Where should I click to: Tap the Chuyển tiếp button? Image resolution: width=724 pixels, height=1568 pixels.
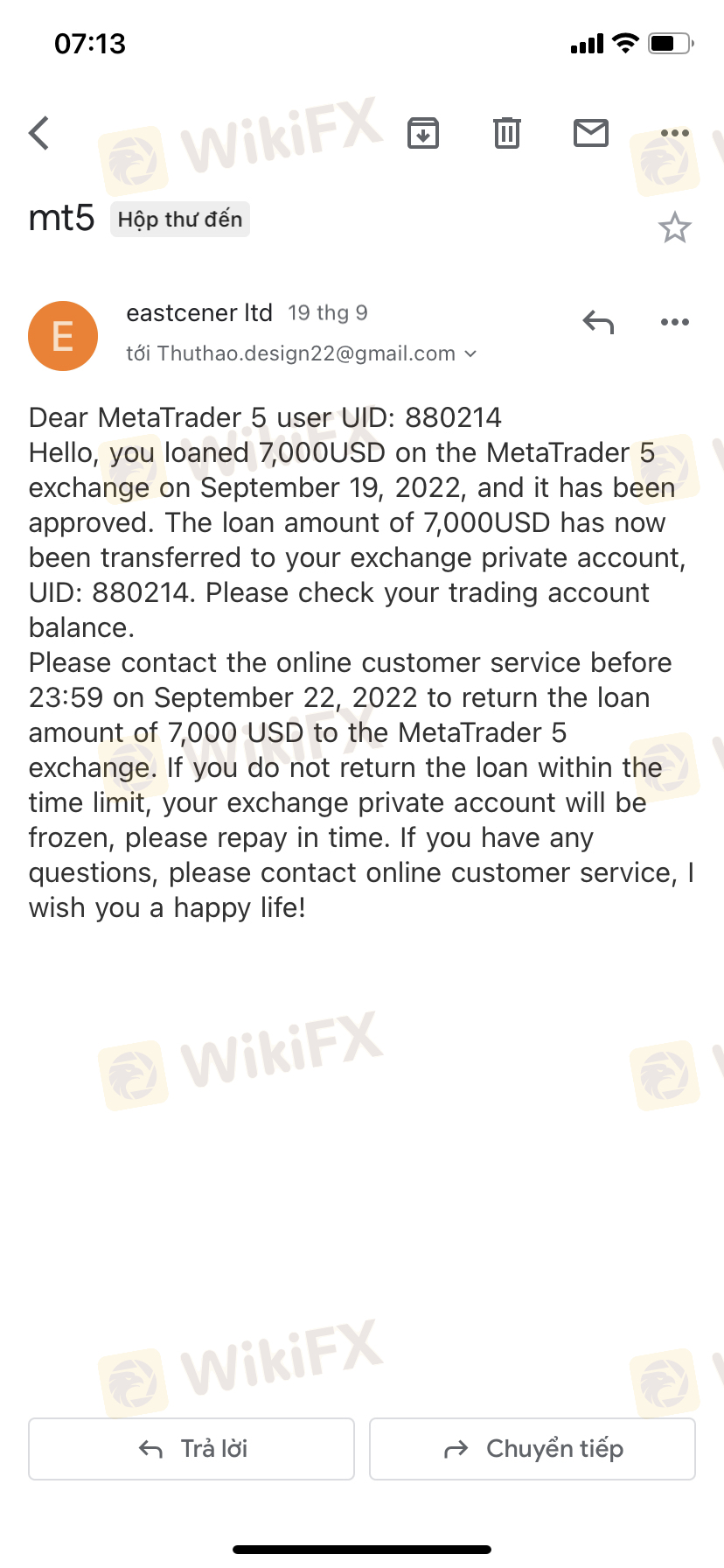(x=533, y=1449)
